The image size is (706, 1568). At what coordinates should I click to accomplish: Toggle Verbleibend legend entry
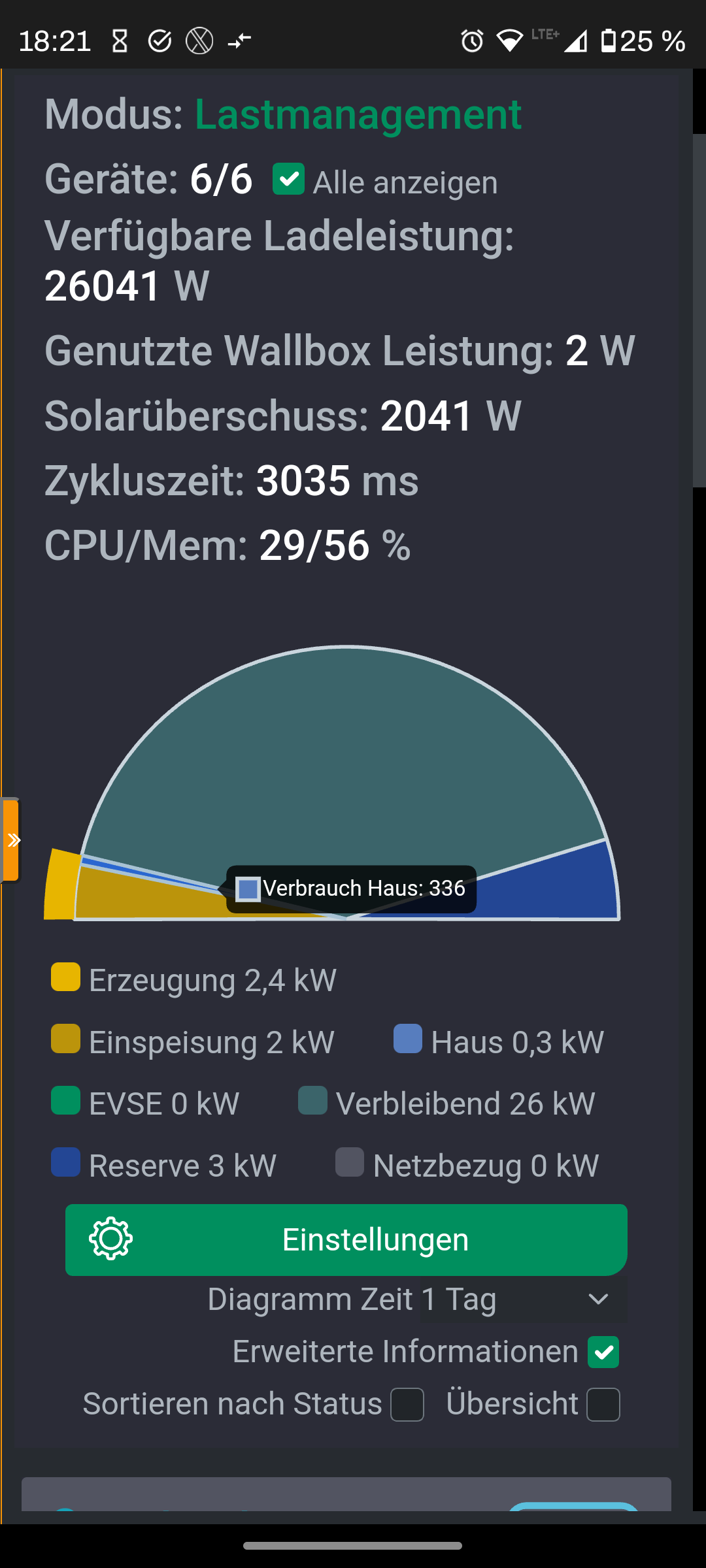(446, 1103)
